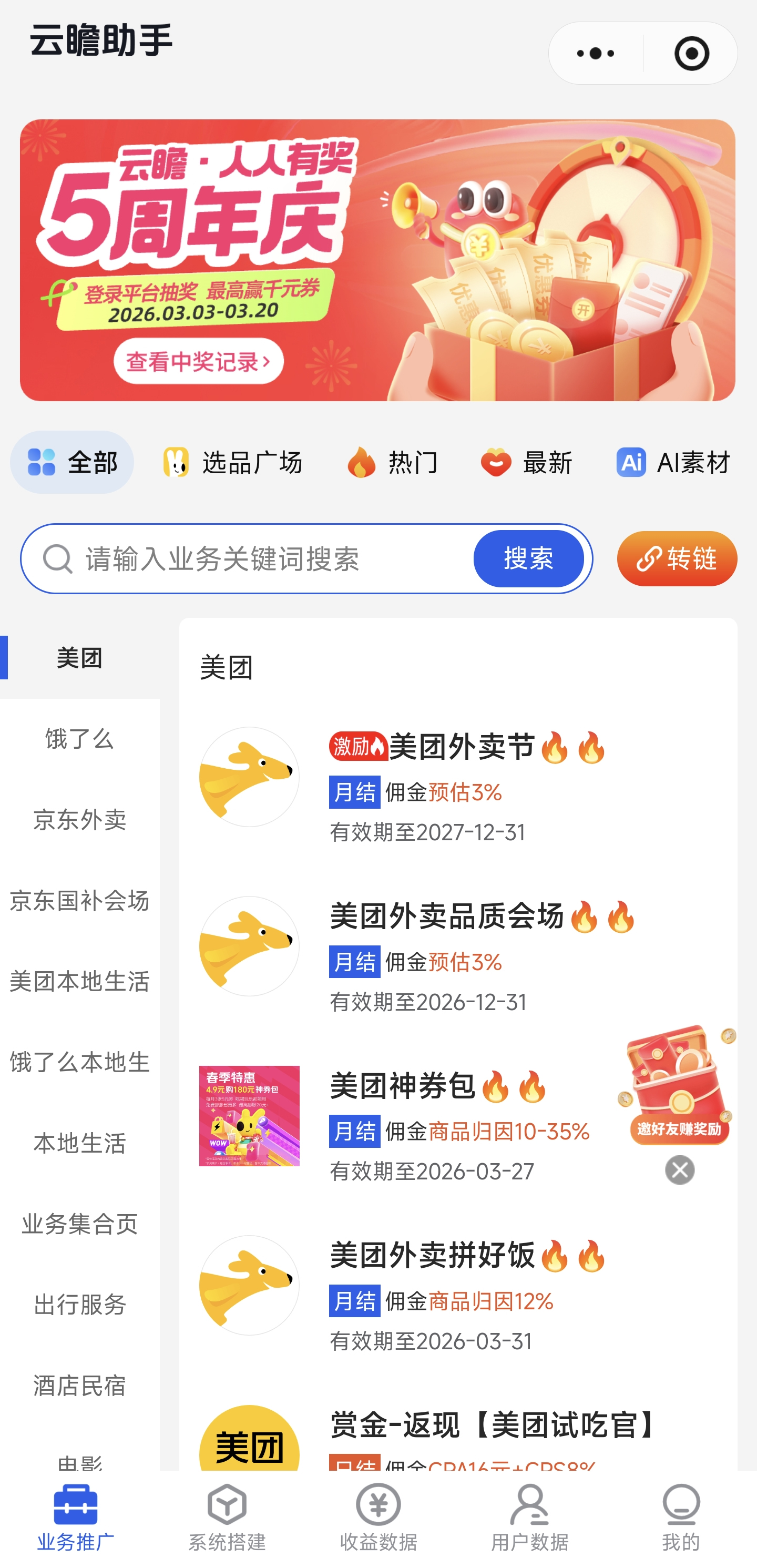
Task: Open the orange 转链 link converter
Action: [677, 559]
